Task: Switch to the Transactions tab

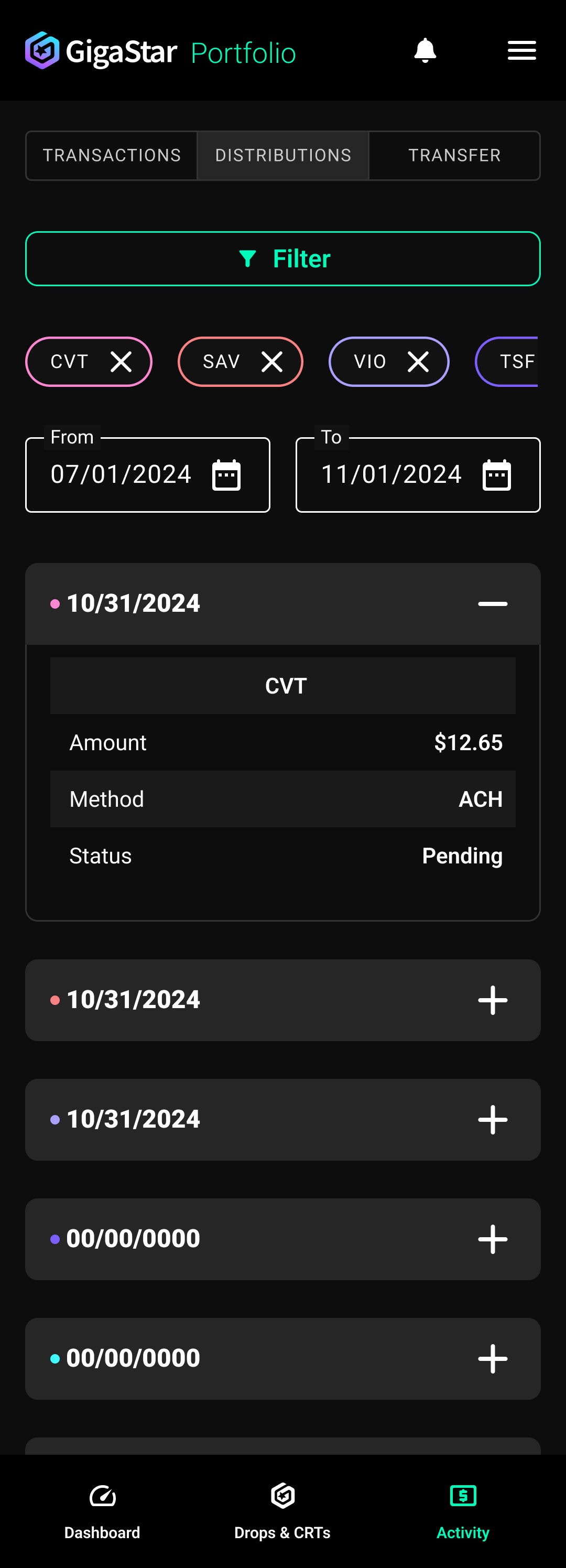Action: coord(112,156)
